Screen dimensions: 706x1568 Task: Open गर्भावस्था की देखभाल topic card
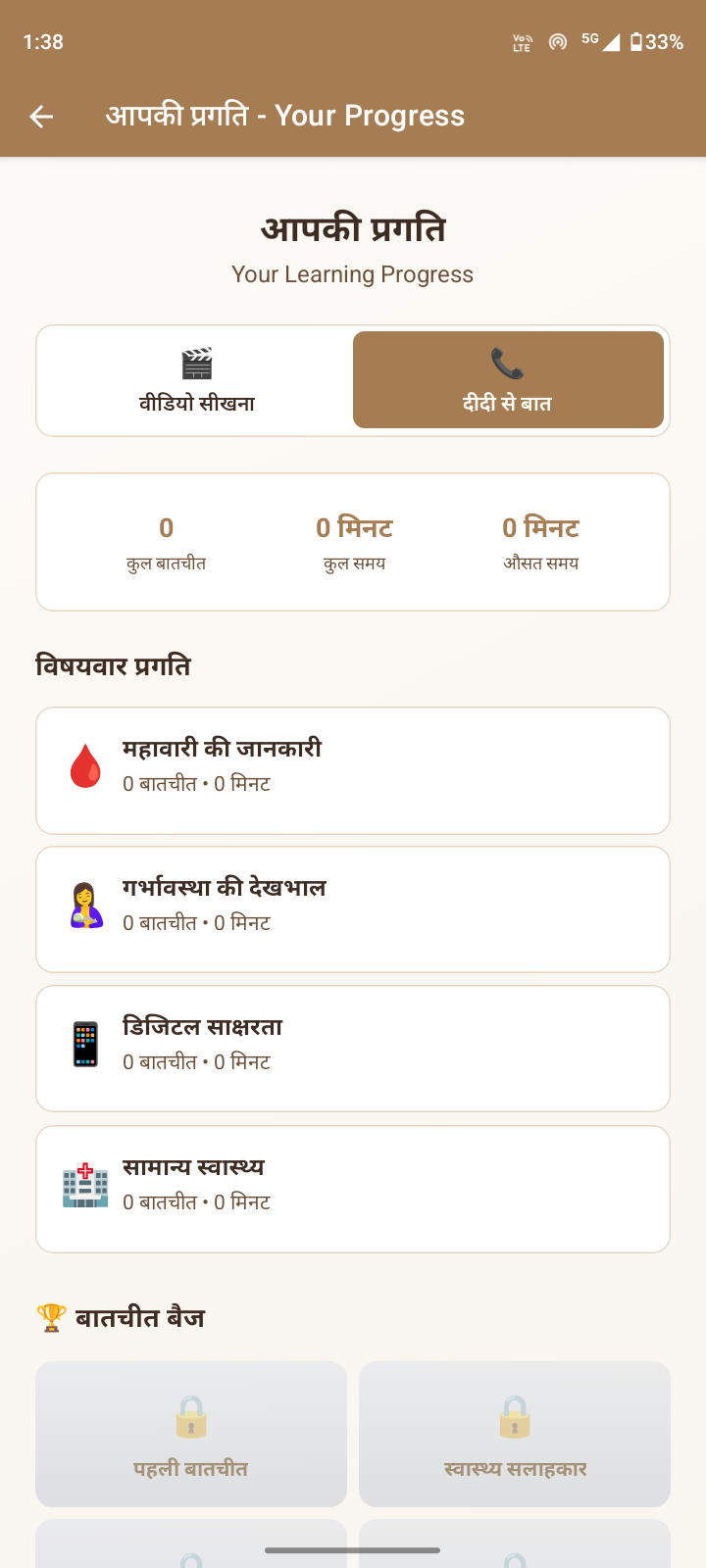click(x=353, y=909)
